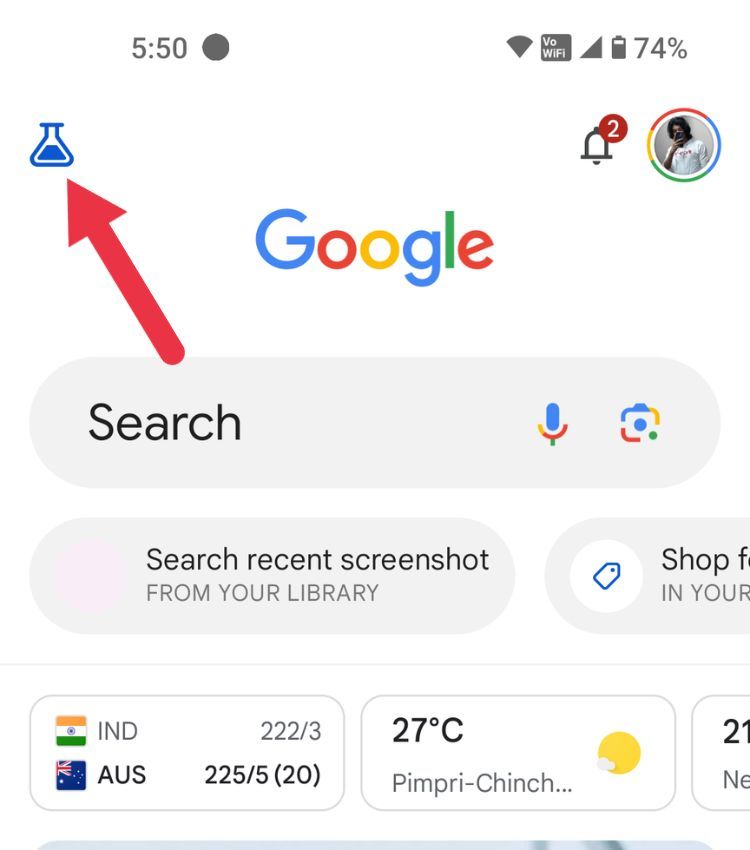Image resolution: width=750 pixels, height=850 pixels.
Task: Open the 27°C Pimpri-Chinchwad weather card
Action: pos(518,753)
